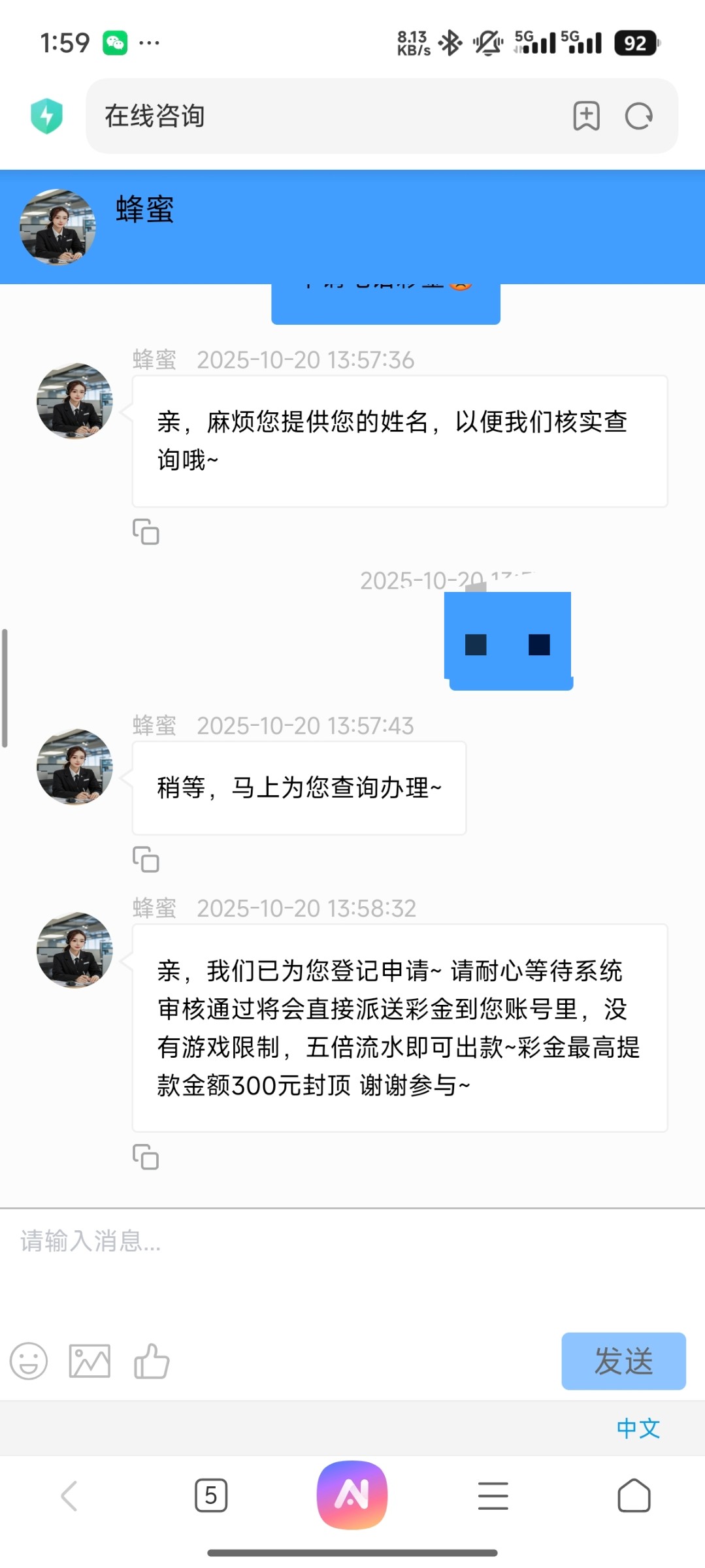Tap the 在线咨询 address bar
The image size is (705, 1568).
pyautogui.click(x=327, y=116)
